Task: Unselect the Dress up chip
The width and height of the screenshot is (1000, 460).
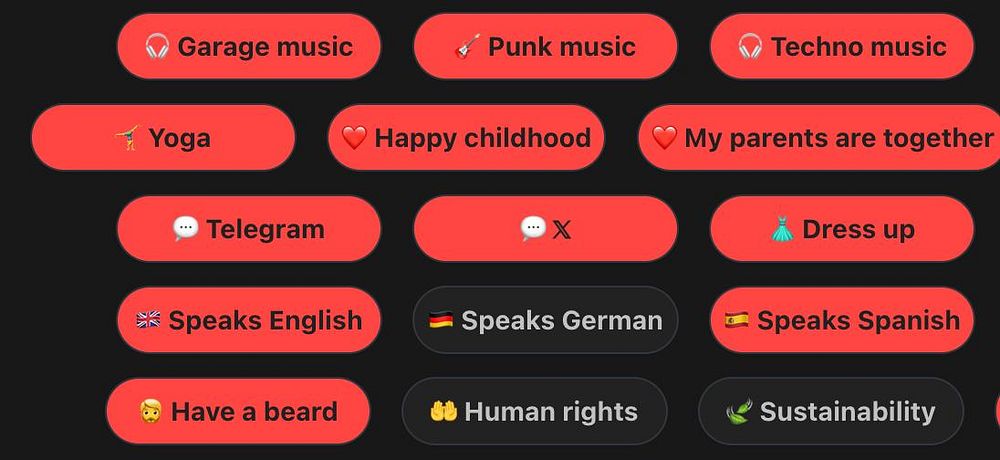Action: [x=841, y=229]
